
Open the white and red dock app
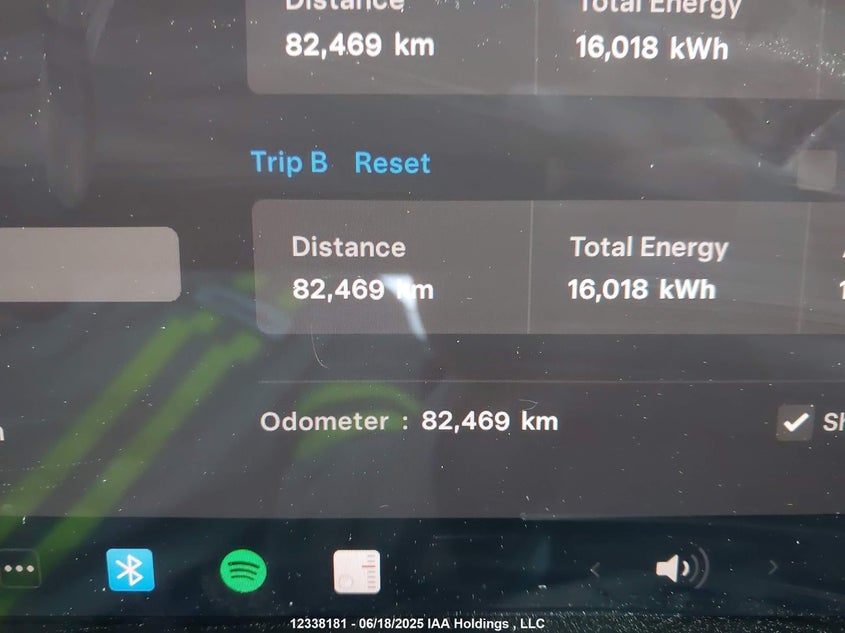click(356, 572)
